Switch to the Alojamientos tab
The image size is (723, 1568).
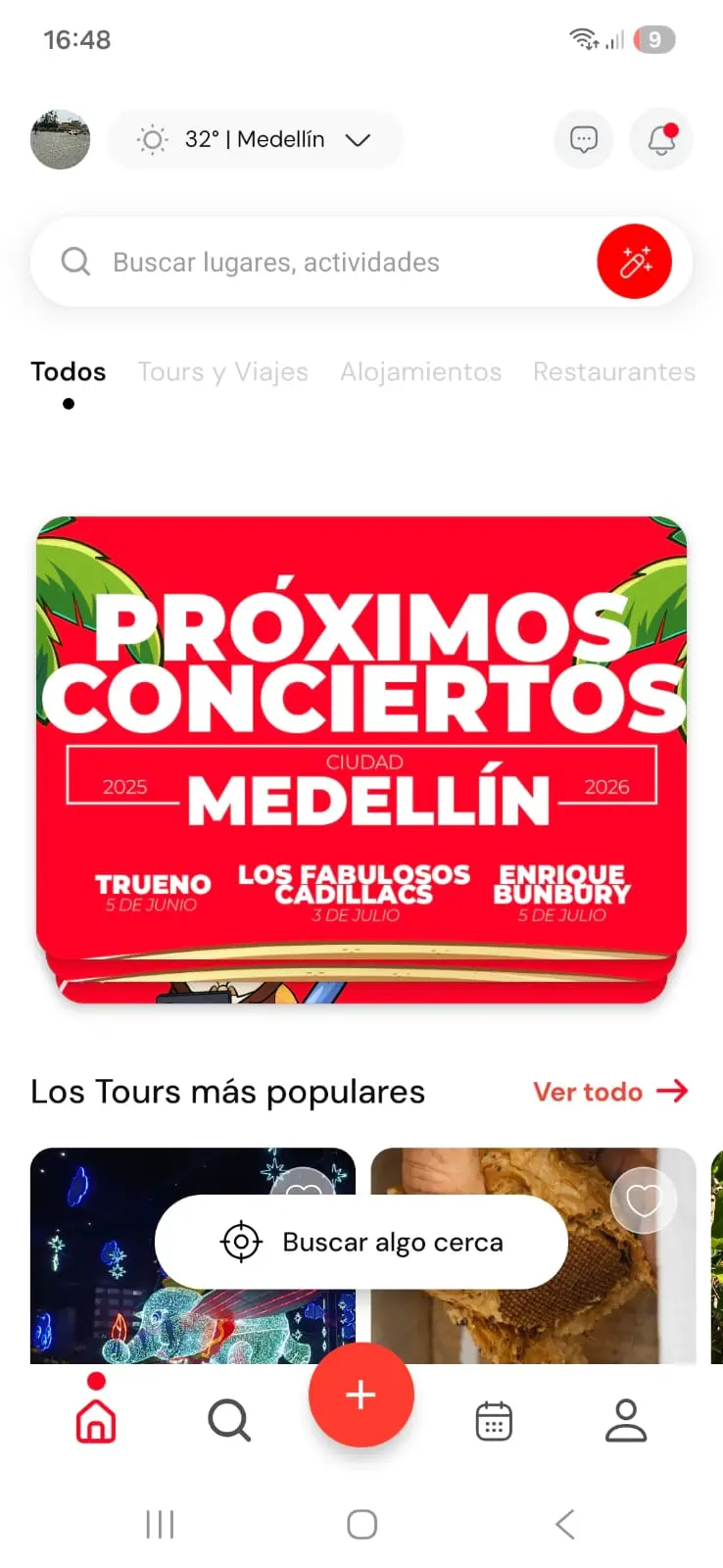tap(421, 371)
